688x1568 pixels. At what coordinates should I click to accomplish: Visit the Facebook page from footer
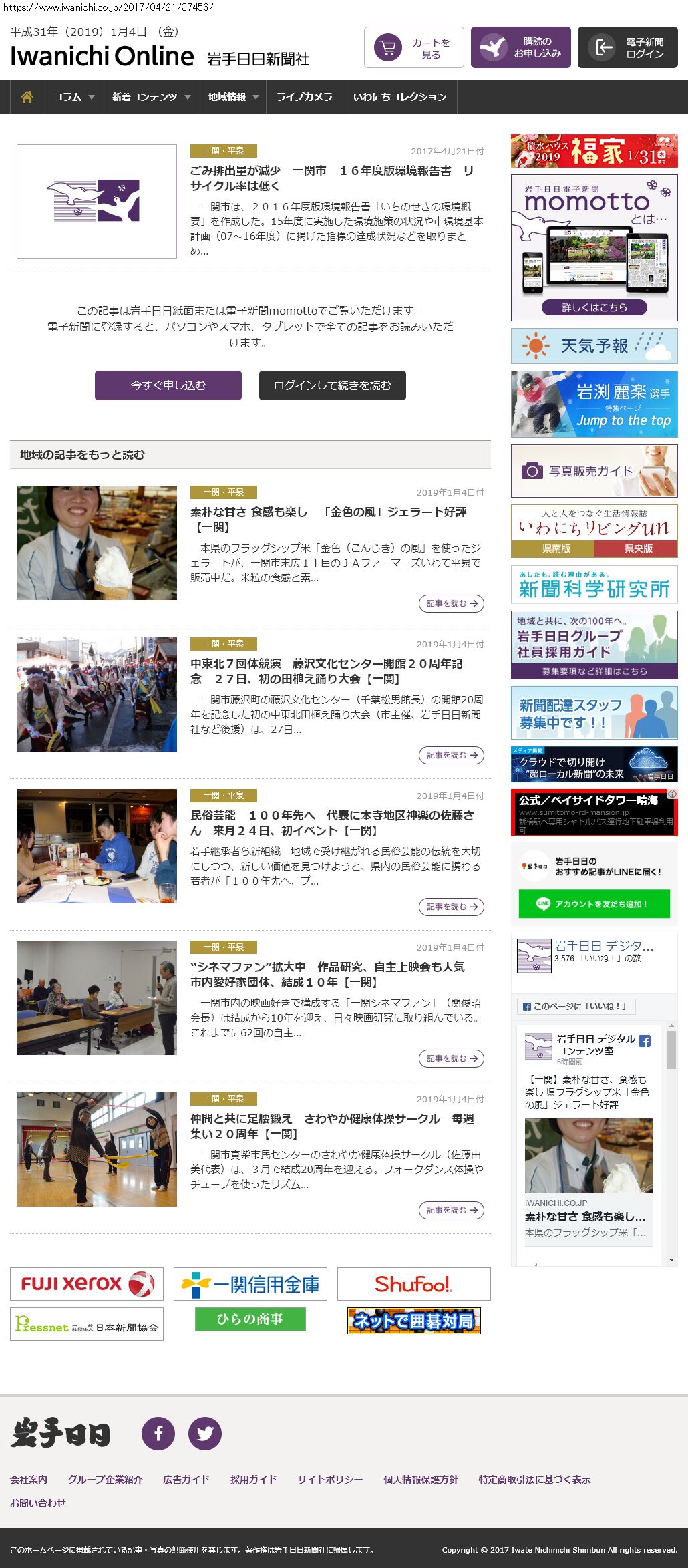tap(158, 1433)
